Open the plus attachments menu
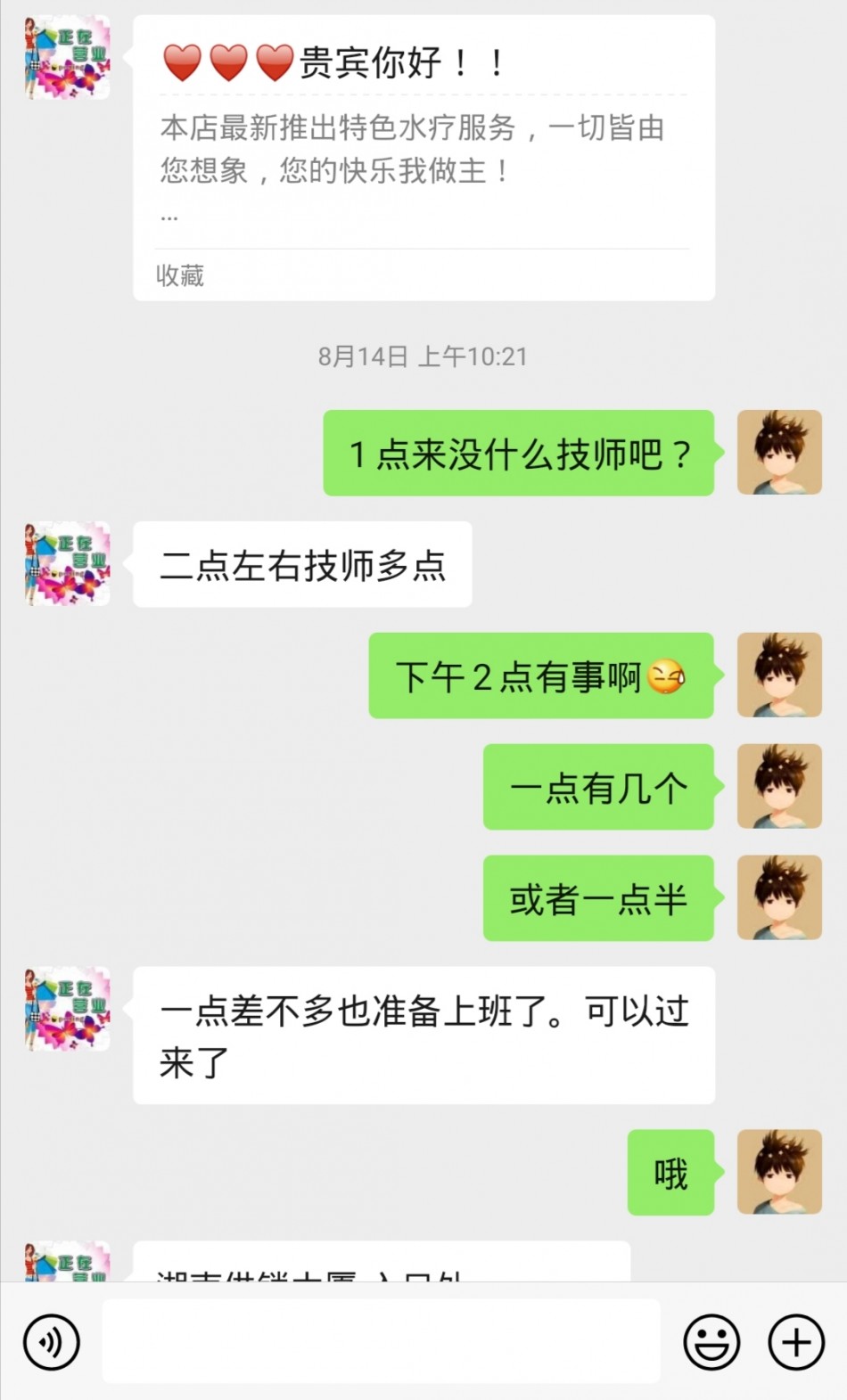The image size is (847, 1400). [796, 1341]
